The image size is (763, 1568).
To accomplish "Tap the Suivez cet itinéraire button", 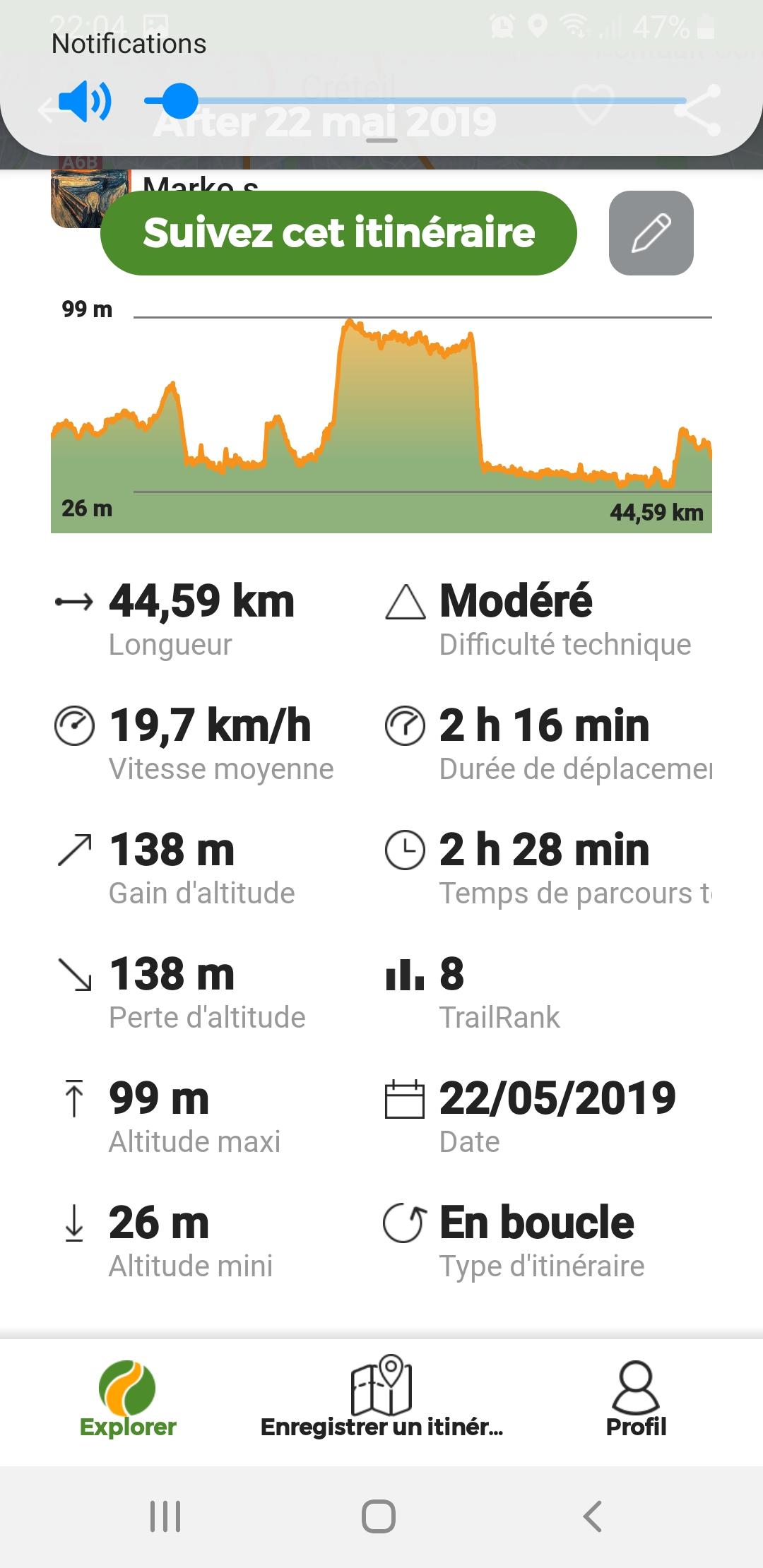I will pos(338,233).
